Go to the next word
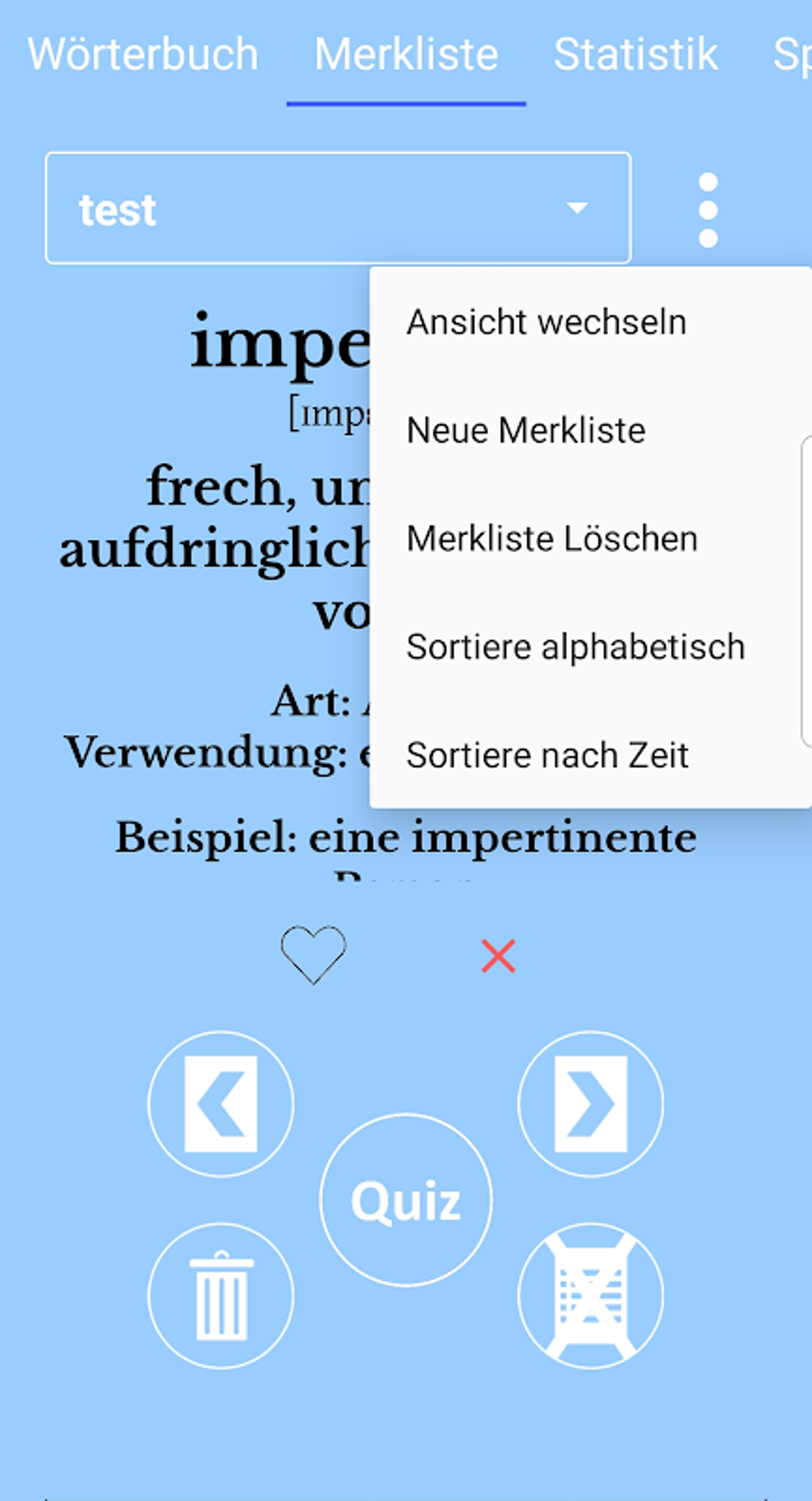The height and width of the screenshot is (1501, 812). pyautogui.click(x=591, y=1104)
